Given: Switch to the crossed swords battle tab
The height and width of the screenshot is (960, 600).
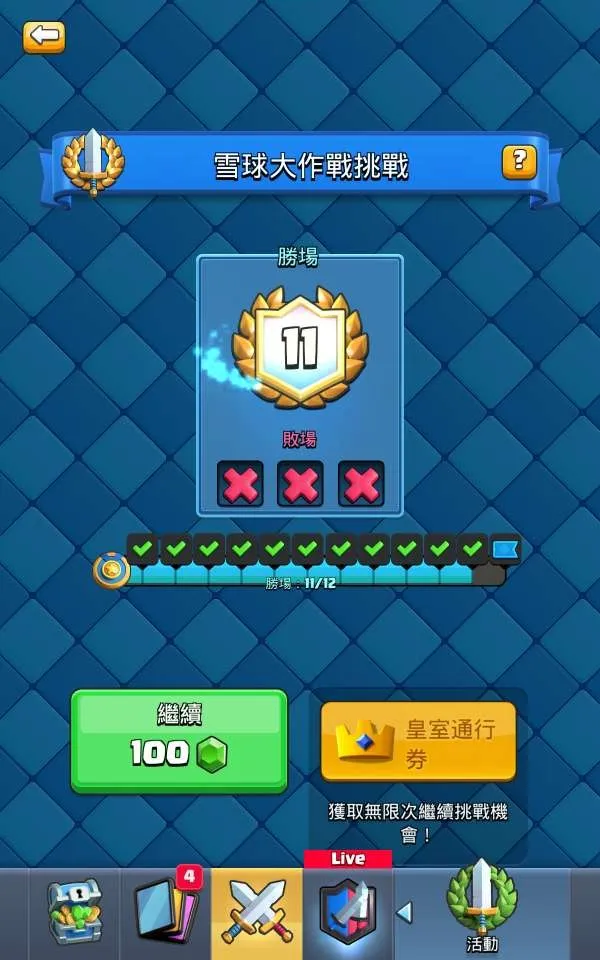Looking at the screenshot, I should 257,913.
